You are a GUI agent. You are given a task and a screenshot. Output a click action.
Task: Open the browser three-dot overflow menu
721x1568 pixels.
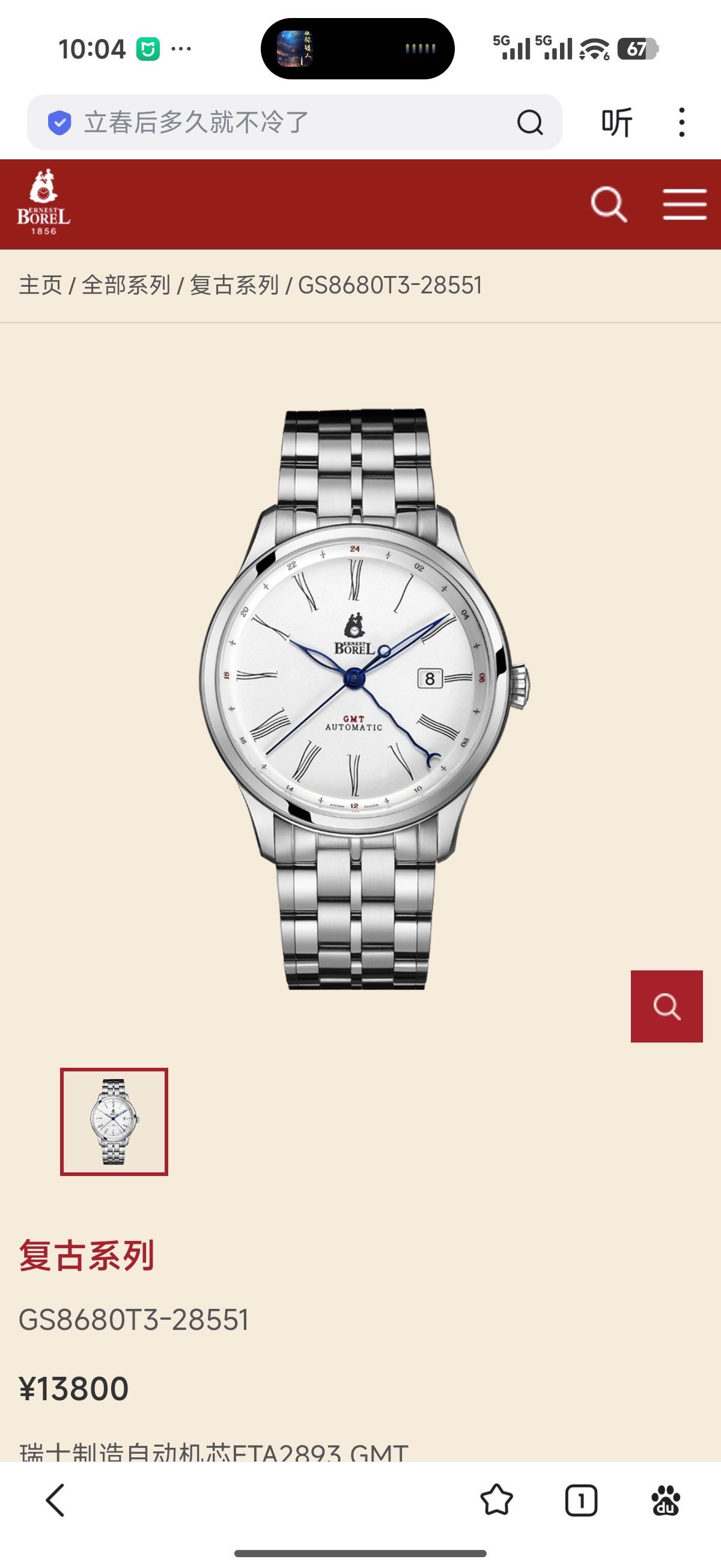pos(681,122)
